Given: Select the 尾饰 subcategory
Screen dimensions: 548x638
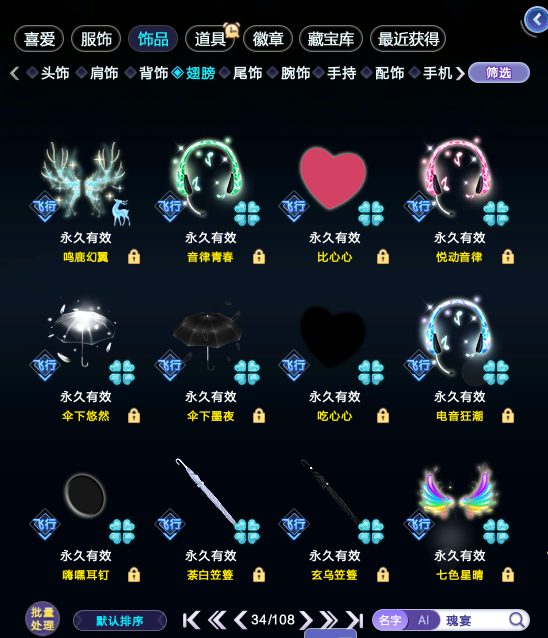Looking at the screenshot, I should [241, 73].
